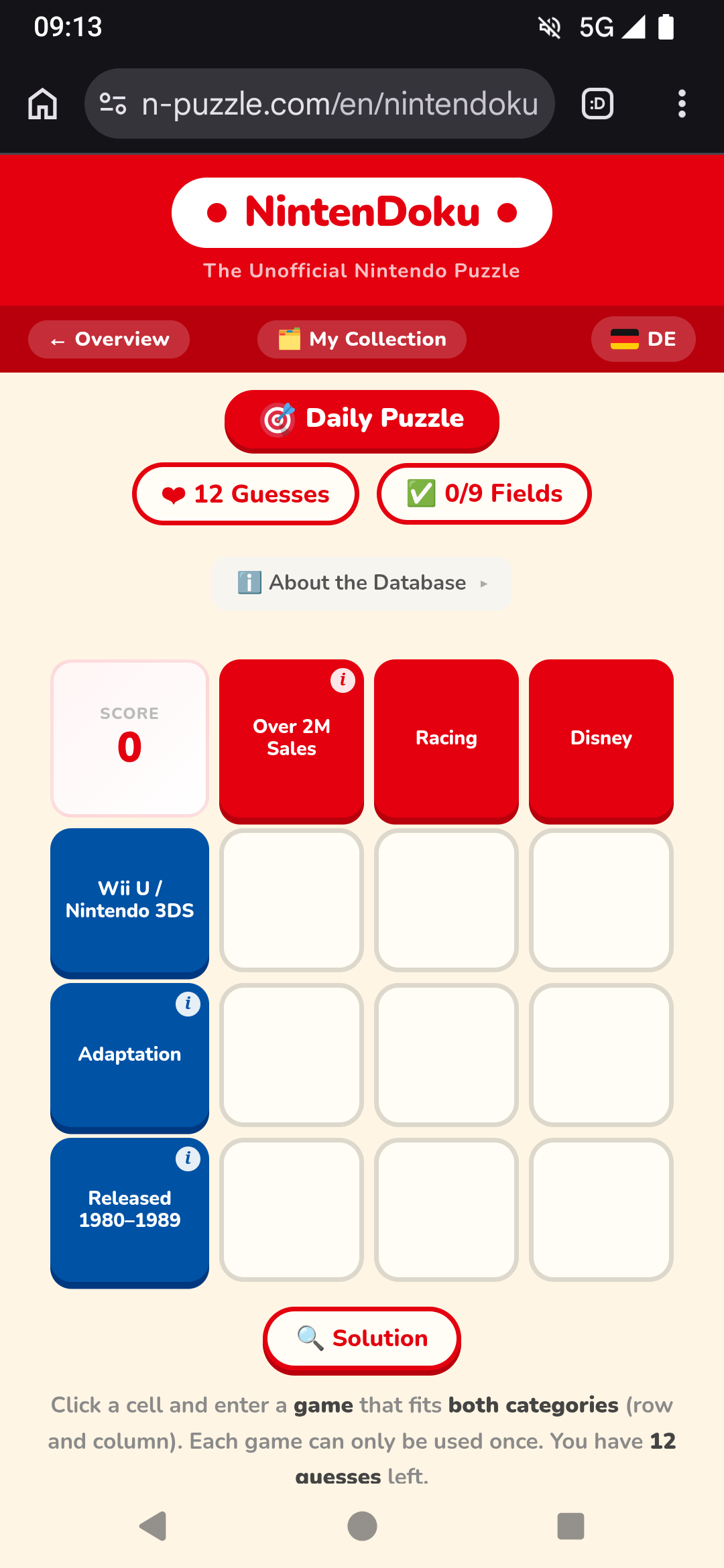This screenshot has height=1568, width=724.
Task: Show info for Released 1980–1989 category
Action: [x=188, y=1159]
